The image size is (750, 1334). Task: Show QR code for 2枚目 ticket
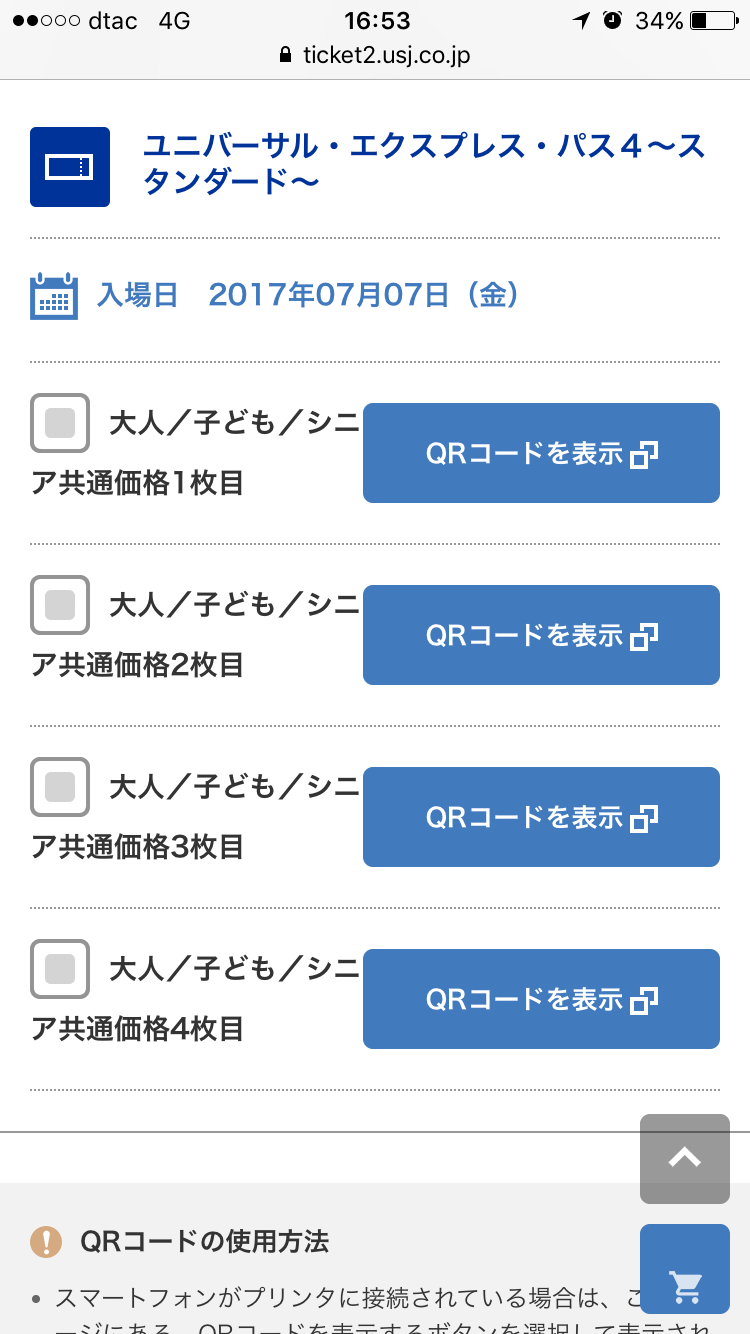(541, 635)
